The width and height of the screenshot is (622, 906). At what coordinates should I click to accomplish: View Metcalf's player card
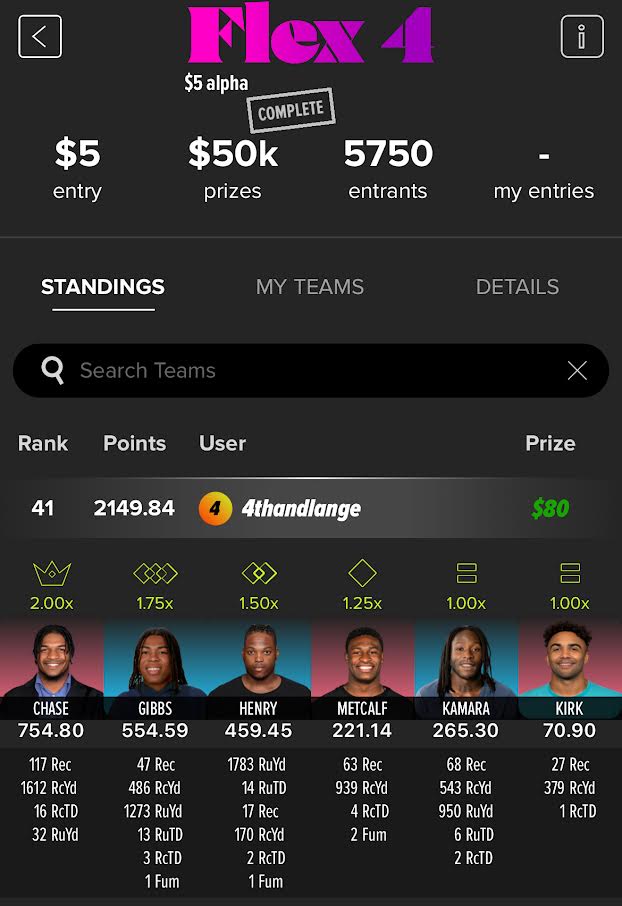(x=362, y=668)
